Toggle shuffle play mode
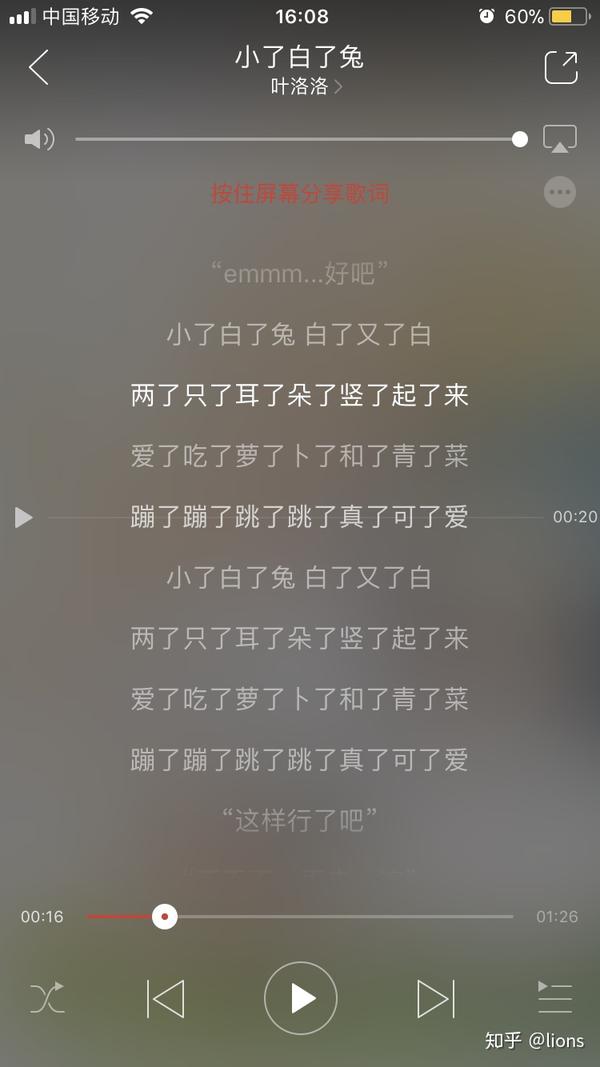This screenshot has width=600, height=1067. click(x=47, y=998)
